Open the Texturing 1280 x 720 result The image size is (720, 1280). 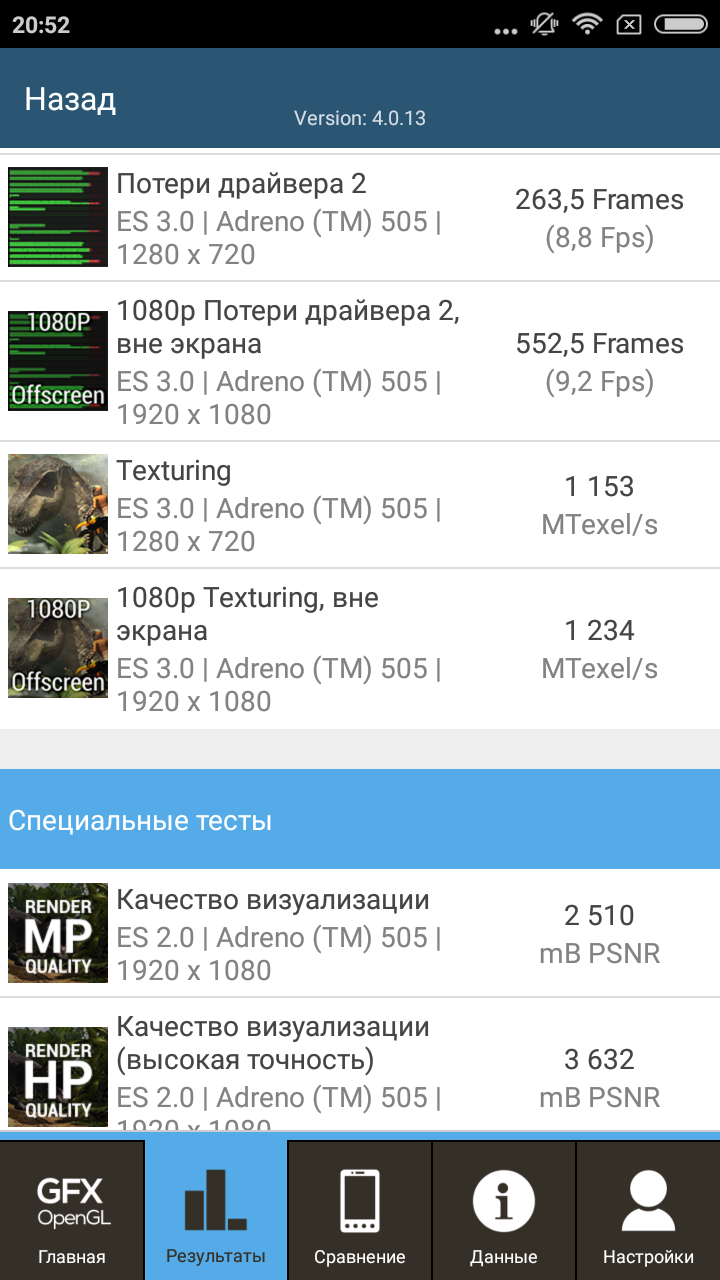click(x=360, y=505)
